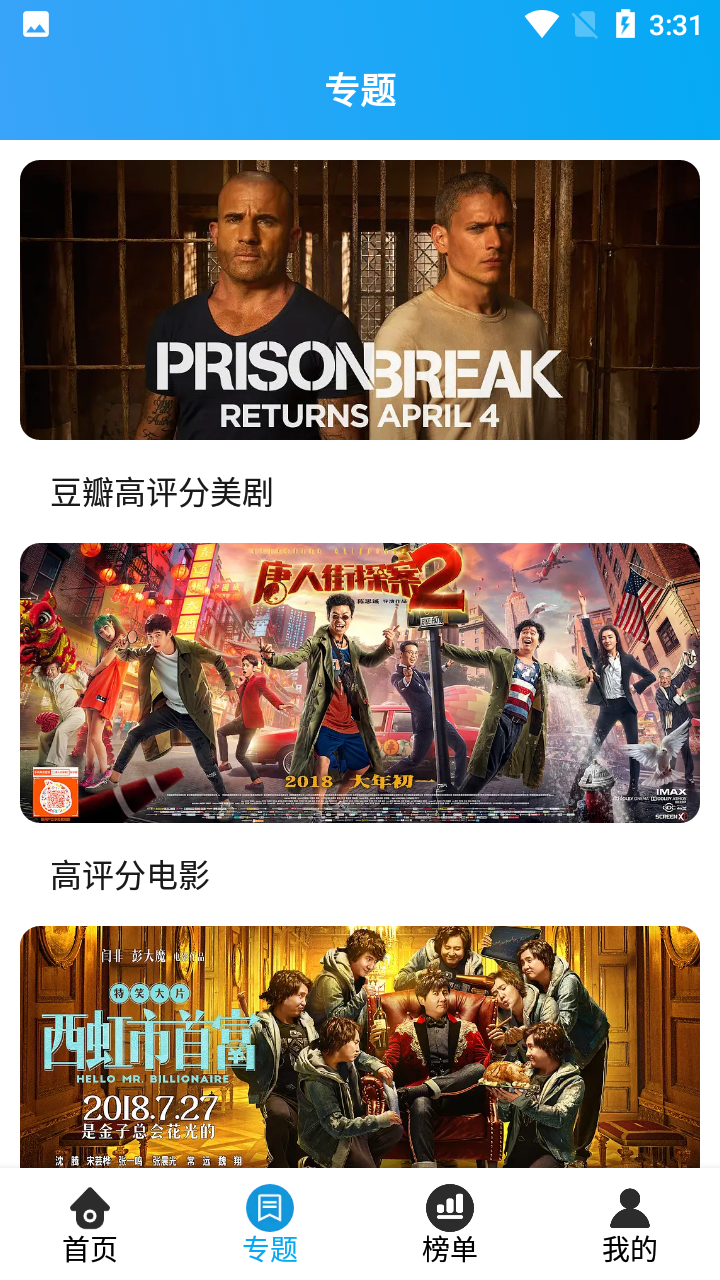Screen dimensions: 720x1280
Task: Click the RETURNS APRIL 4 text on the banner
Action: click(360, 416)
